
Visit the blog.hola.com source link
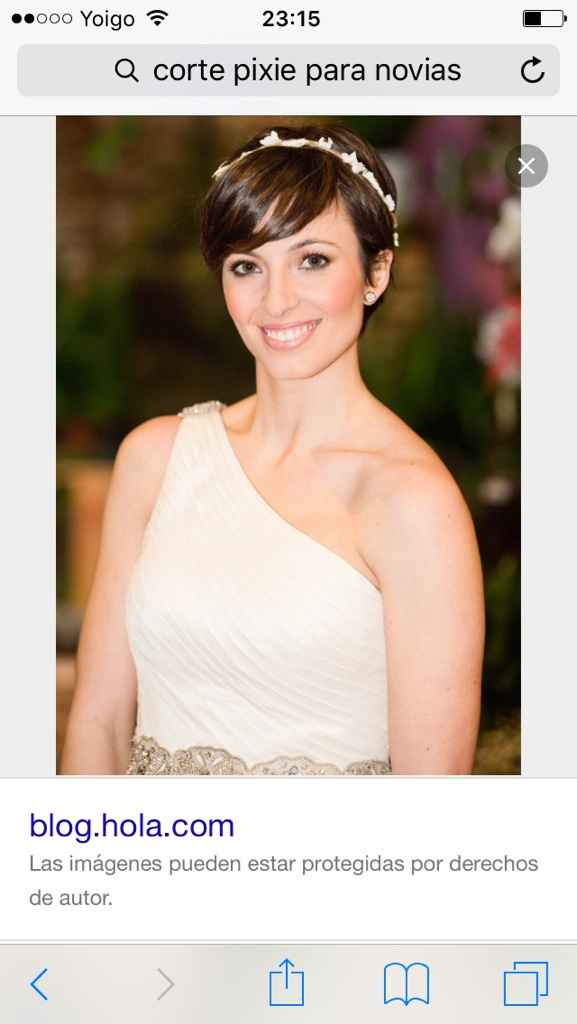coord(132,825)
